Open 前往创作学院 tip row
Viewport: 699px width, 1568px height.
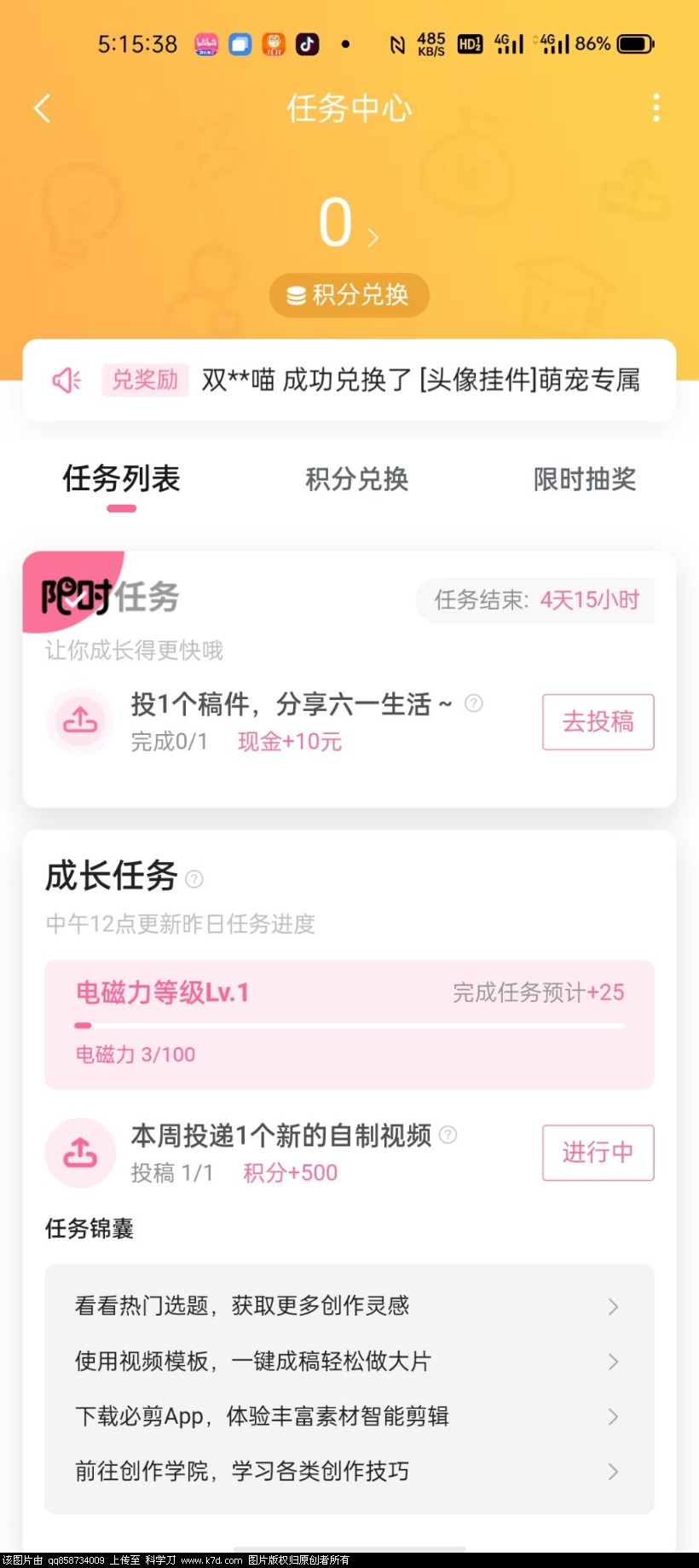point(349,1471)
